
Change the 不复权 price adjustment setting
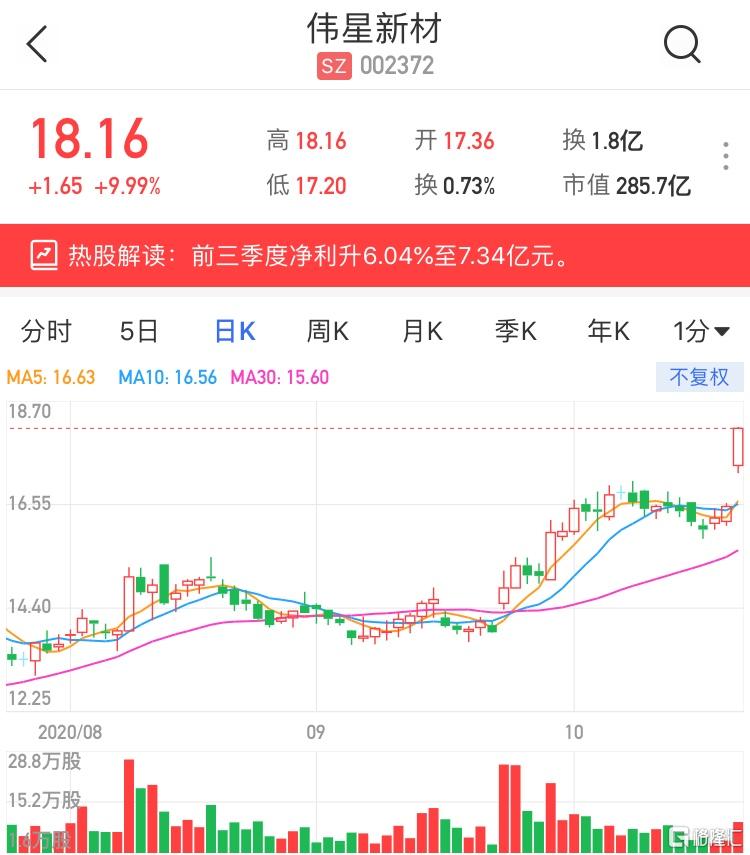tap(699, 377)
